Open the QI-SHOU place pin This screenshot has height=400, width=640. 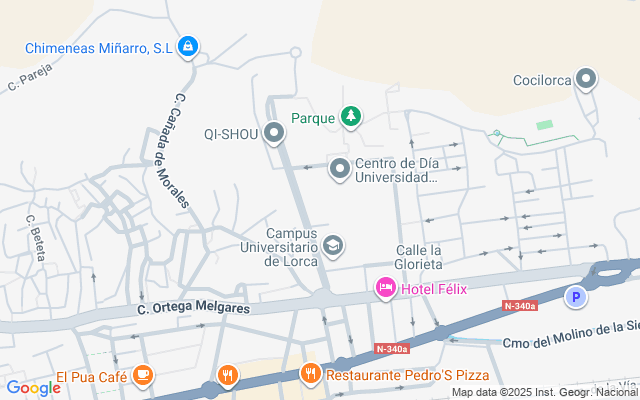pos(275,134)
